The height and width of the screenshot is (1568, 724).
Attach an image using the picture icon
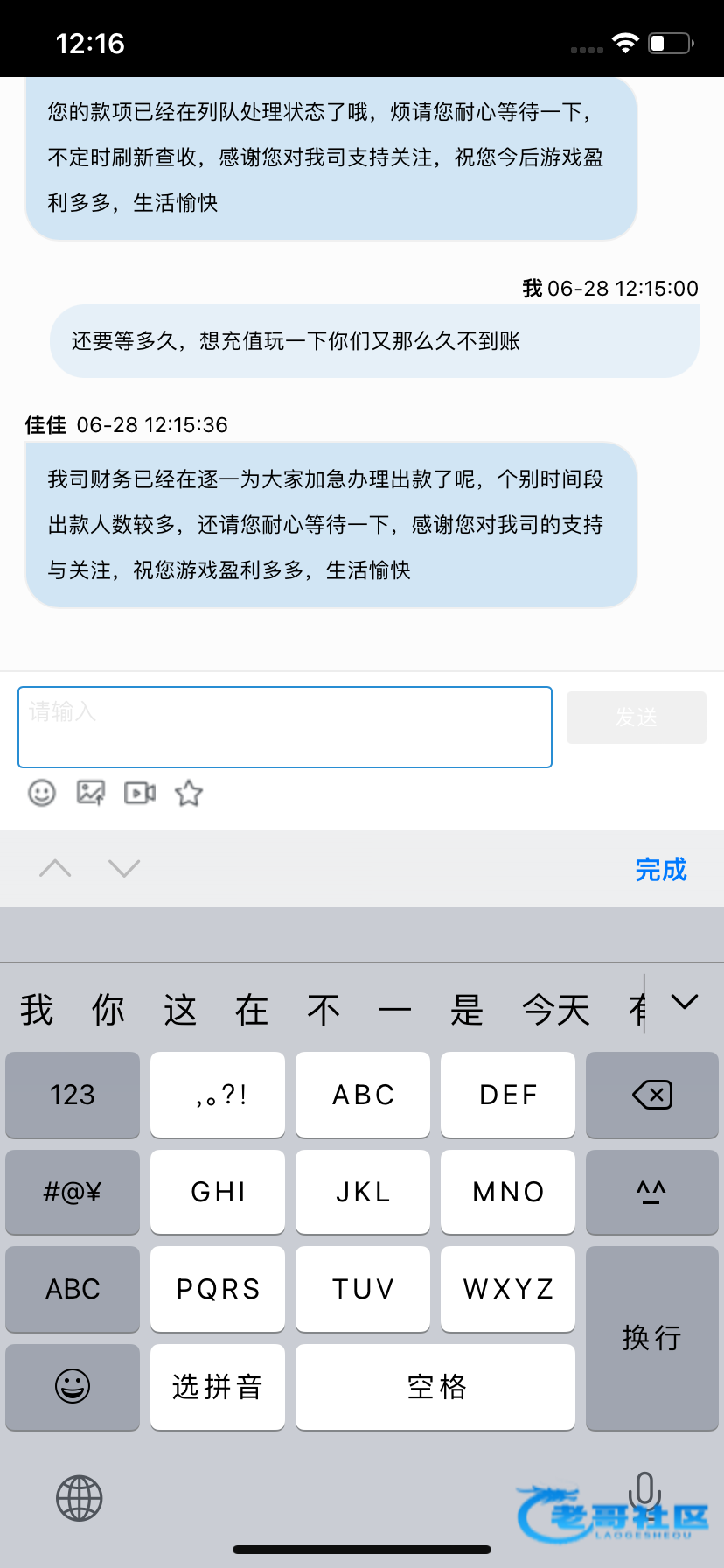(91, 793)
